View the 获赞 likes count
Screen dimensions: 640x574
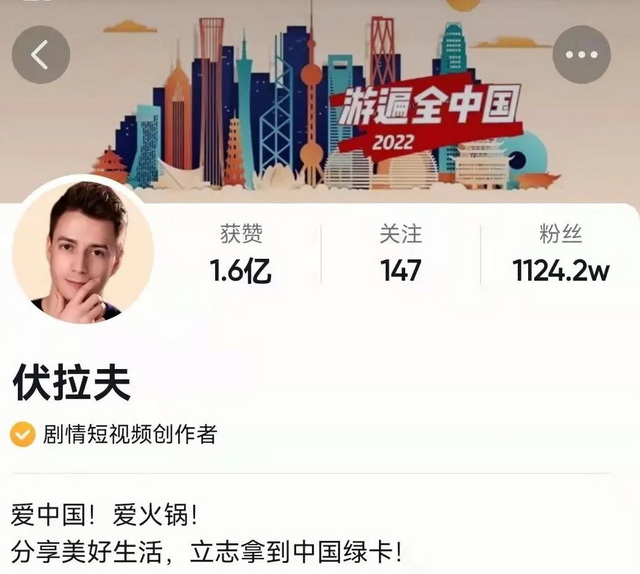[241, 253]
